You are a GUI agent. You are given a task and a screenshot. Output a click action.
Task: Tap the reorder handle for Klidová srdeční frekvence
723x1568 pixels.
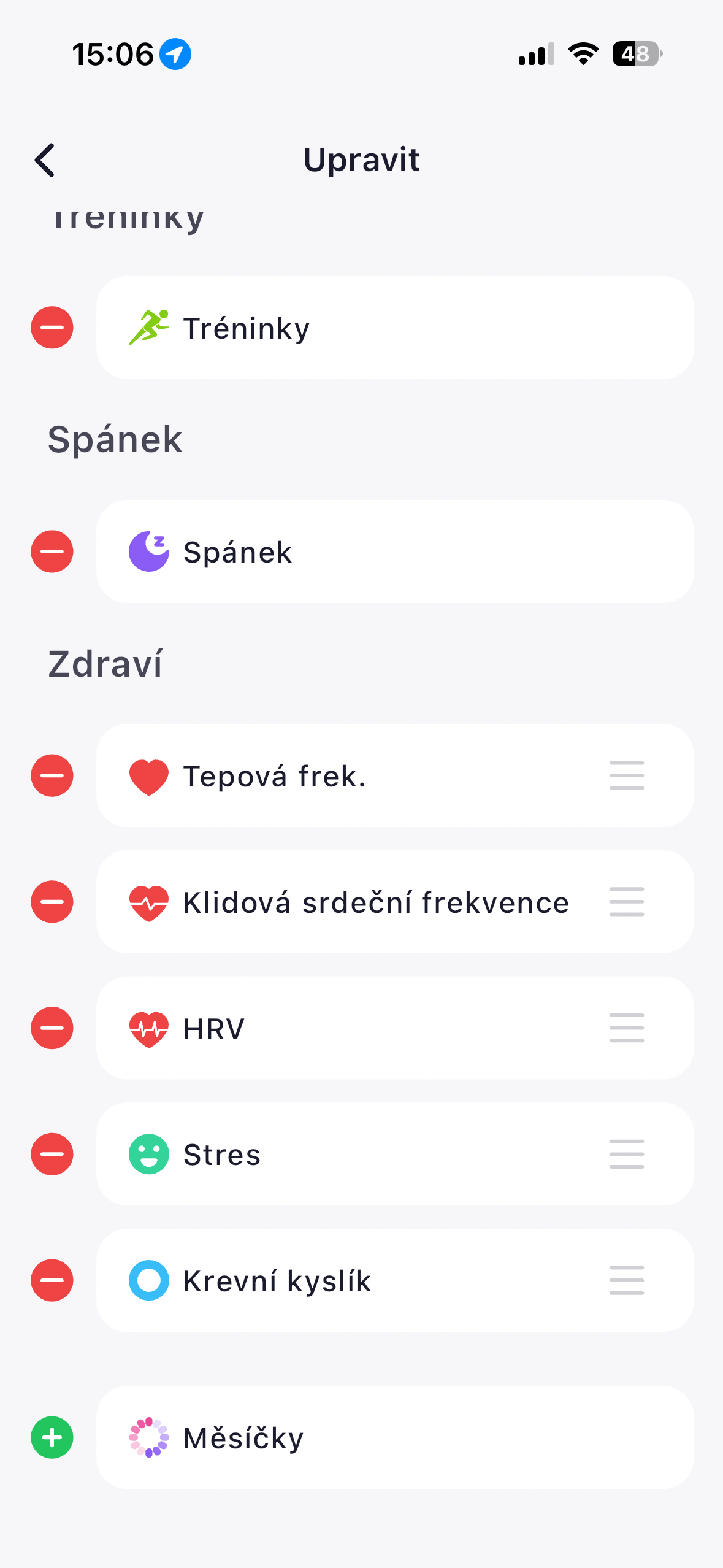click(x=626, y=902)
